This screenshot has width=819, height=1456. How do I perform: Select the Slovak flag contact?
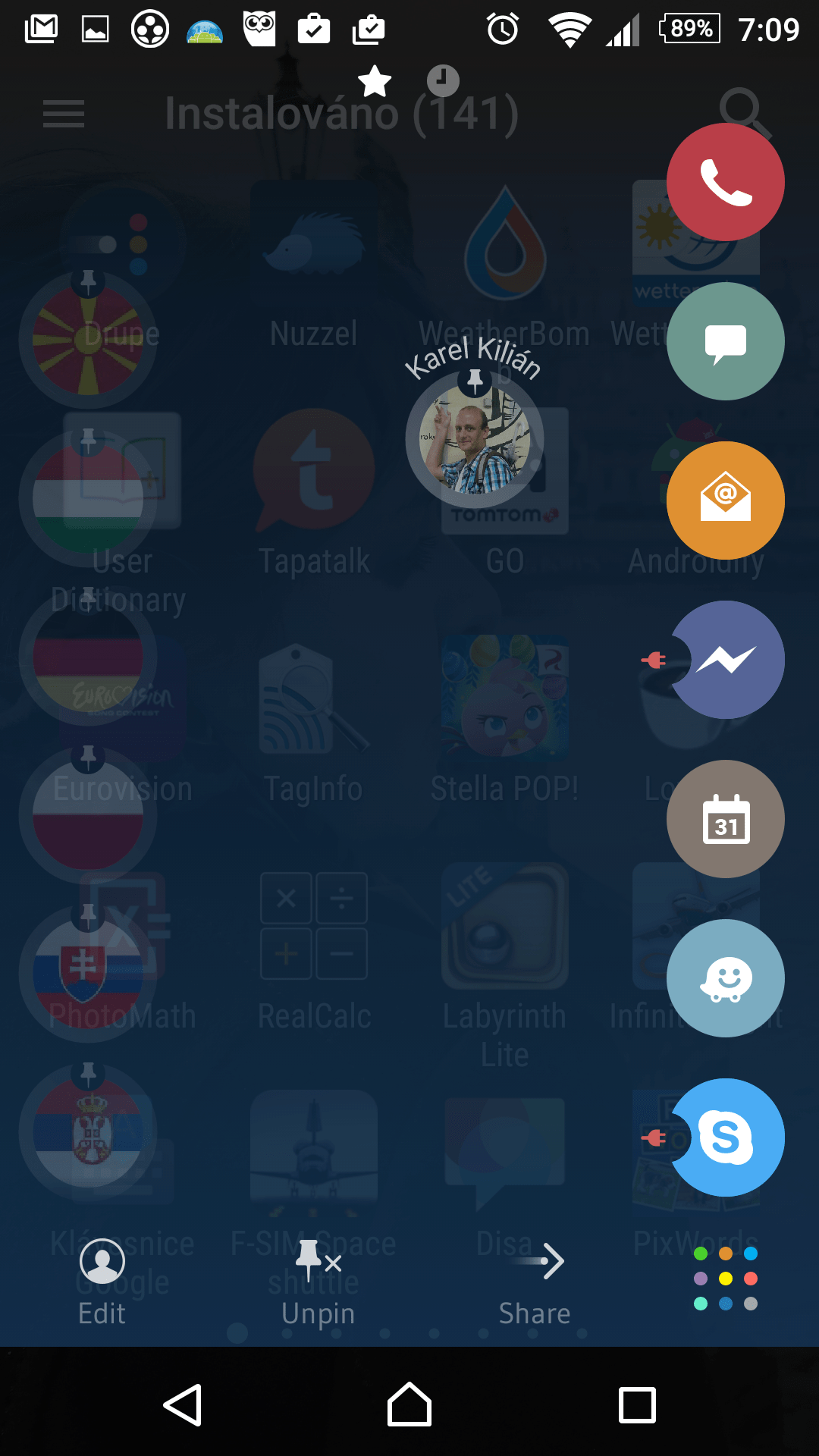coord(88,974)
